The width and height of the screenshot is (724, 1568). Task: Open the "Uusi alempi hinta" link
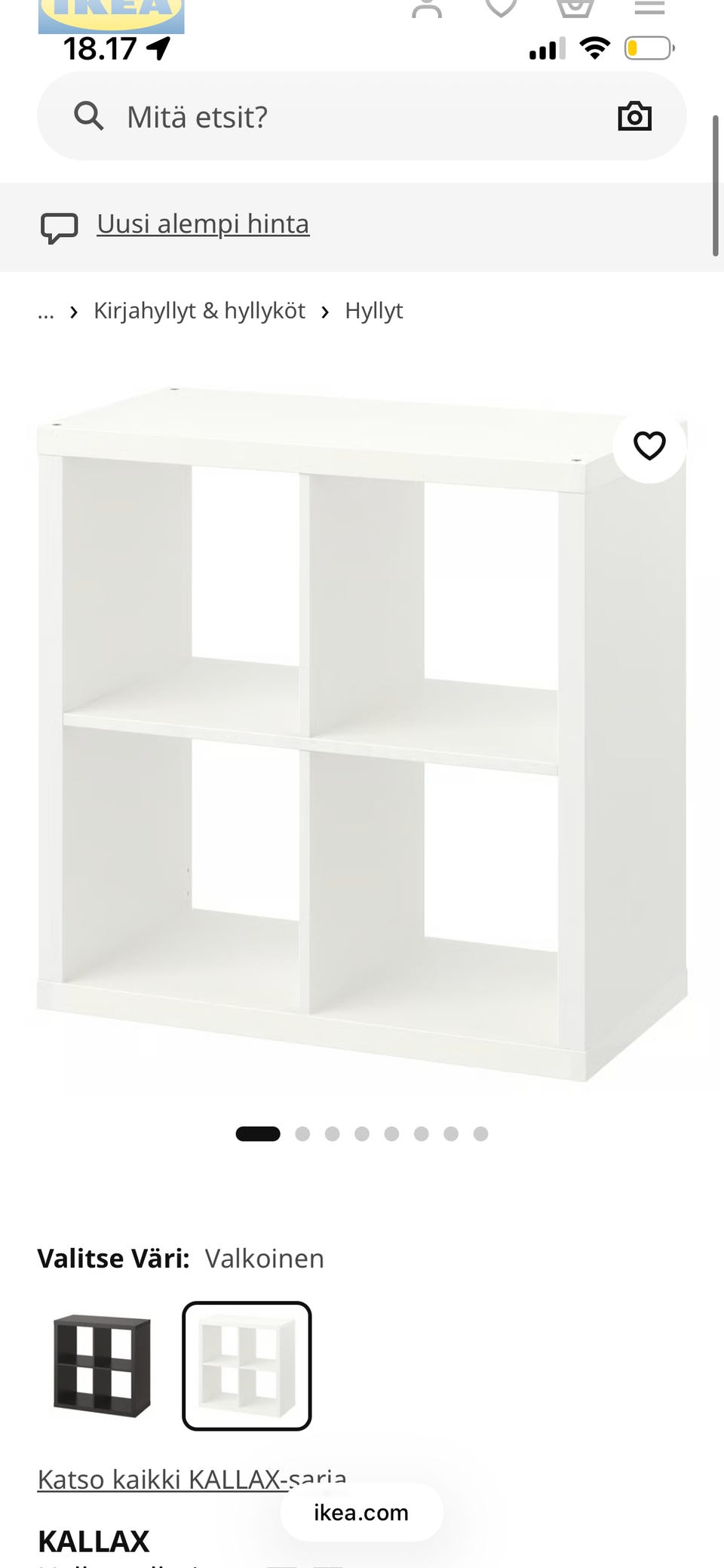(203, 224)
